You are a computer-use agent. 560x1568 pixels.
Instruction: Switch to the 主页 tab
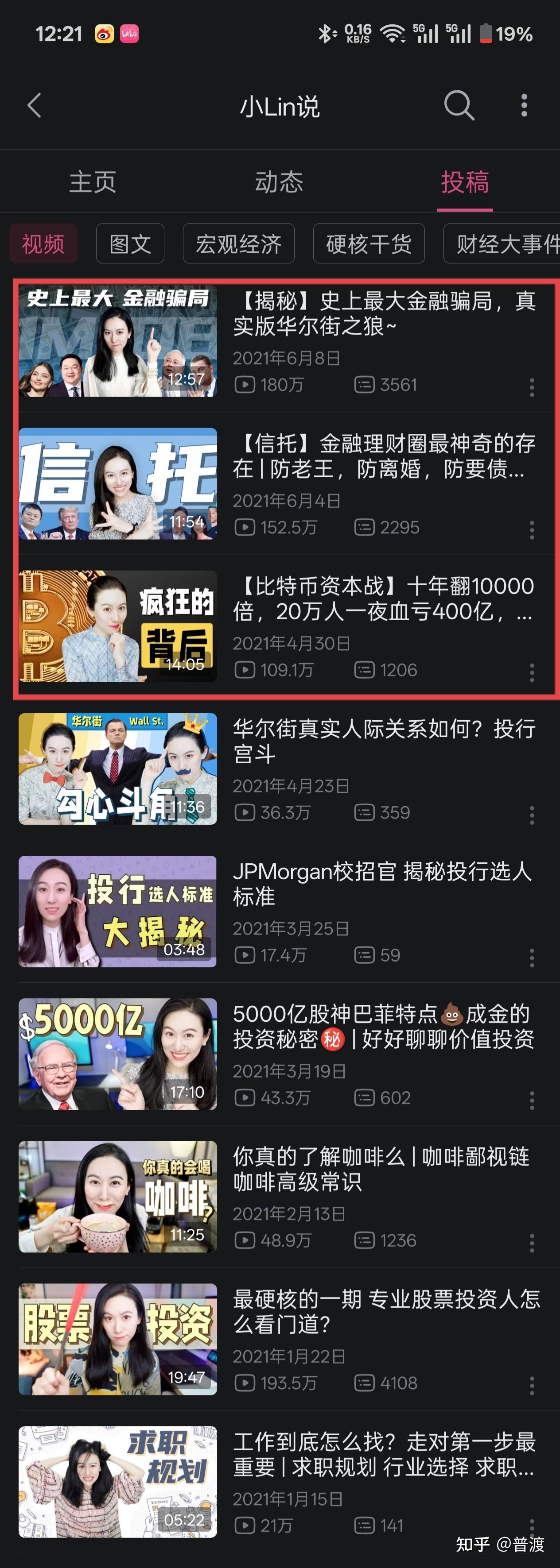point(93,182)
